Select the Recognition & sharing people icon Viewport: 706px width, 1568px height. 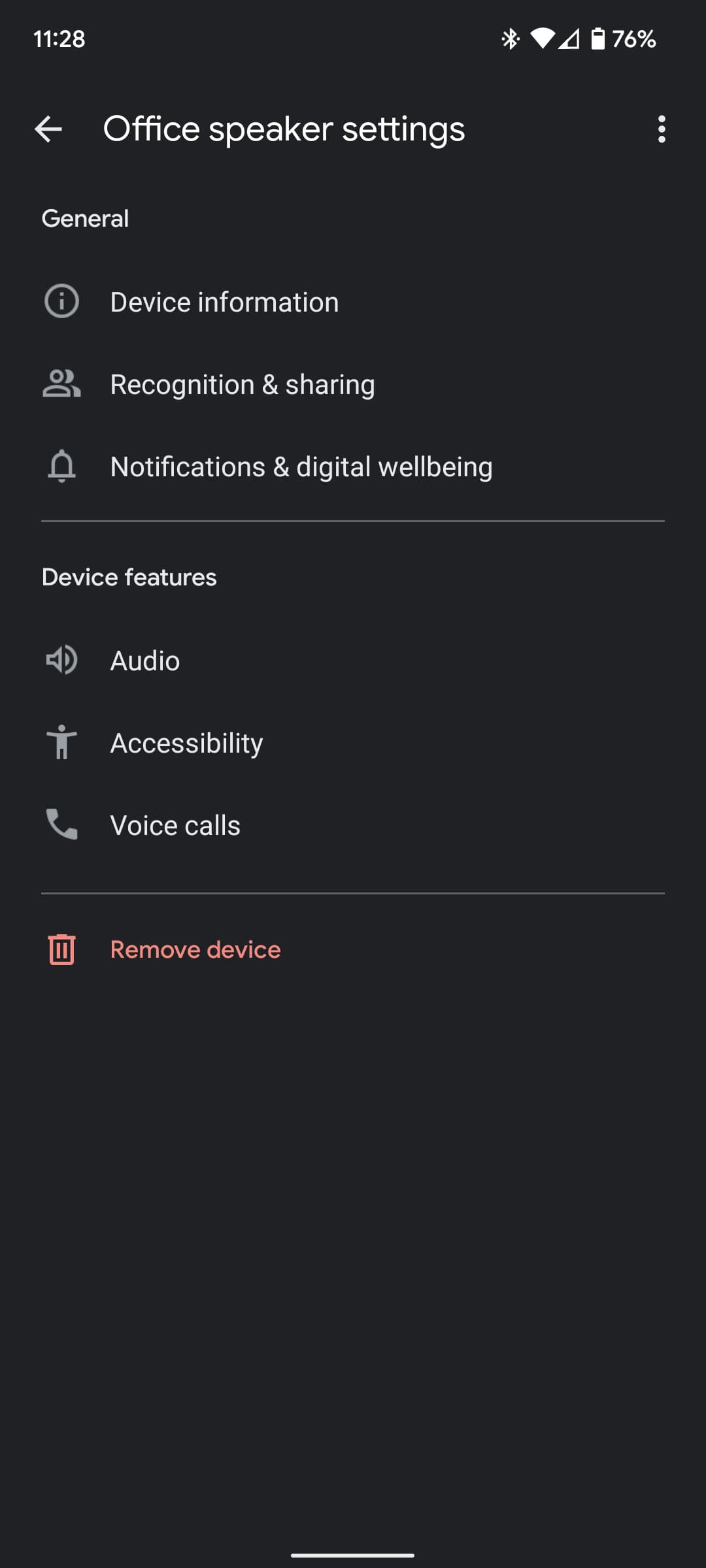[61, 384]
